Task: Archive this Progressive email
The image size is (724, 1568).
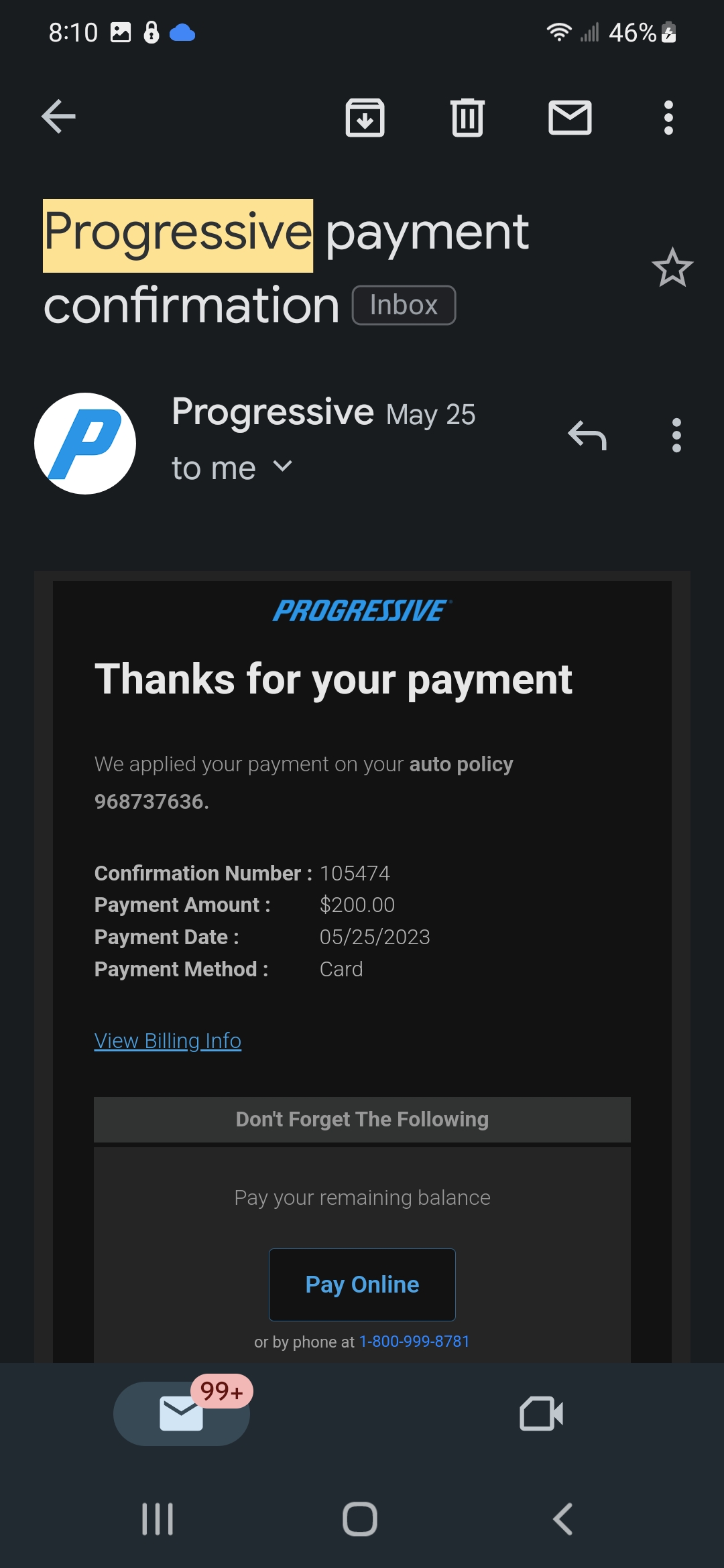Action: 365,117
